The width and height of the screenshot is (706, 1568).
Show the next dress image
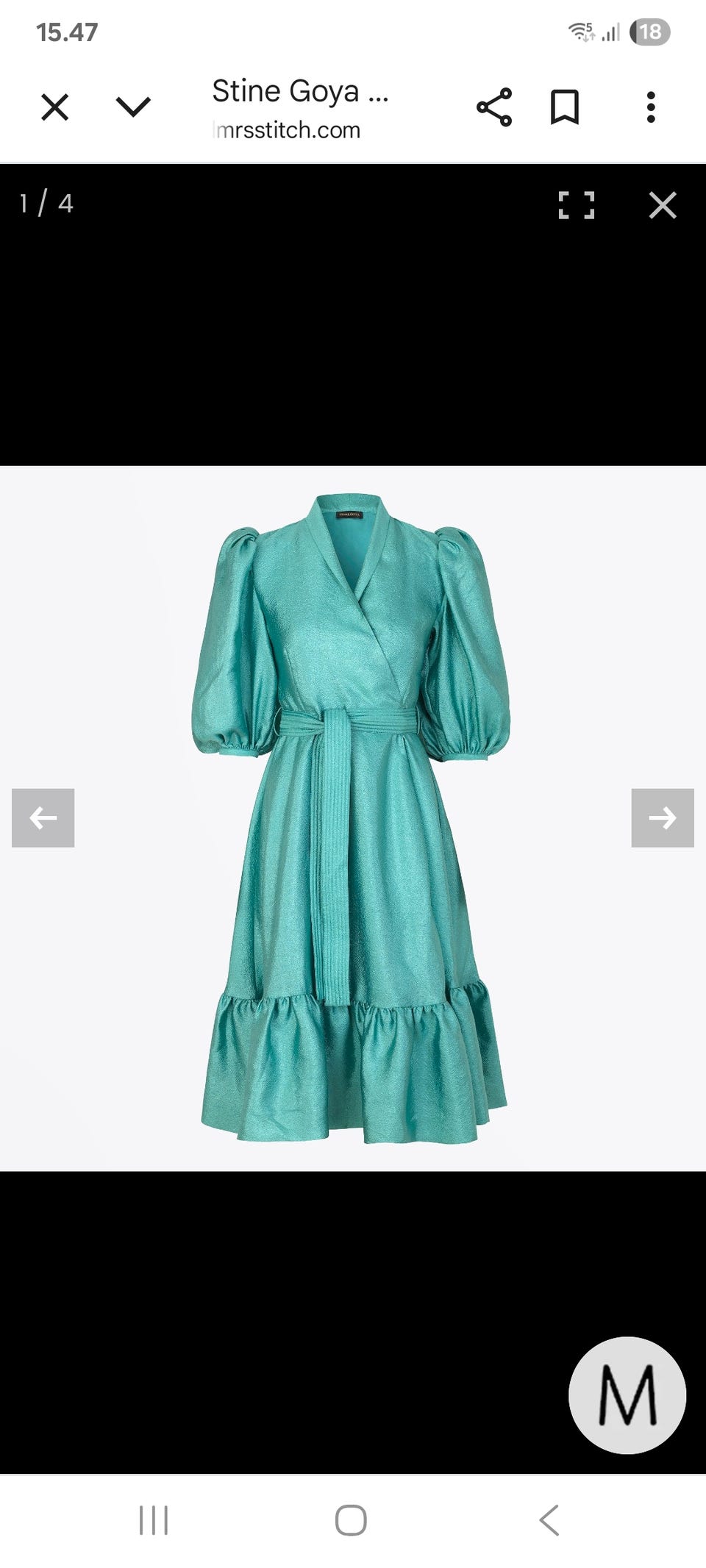(x=663, y=817)
